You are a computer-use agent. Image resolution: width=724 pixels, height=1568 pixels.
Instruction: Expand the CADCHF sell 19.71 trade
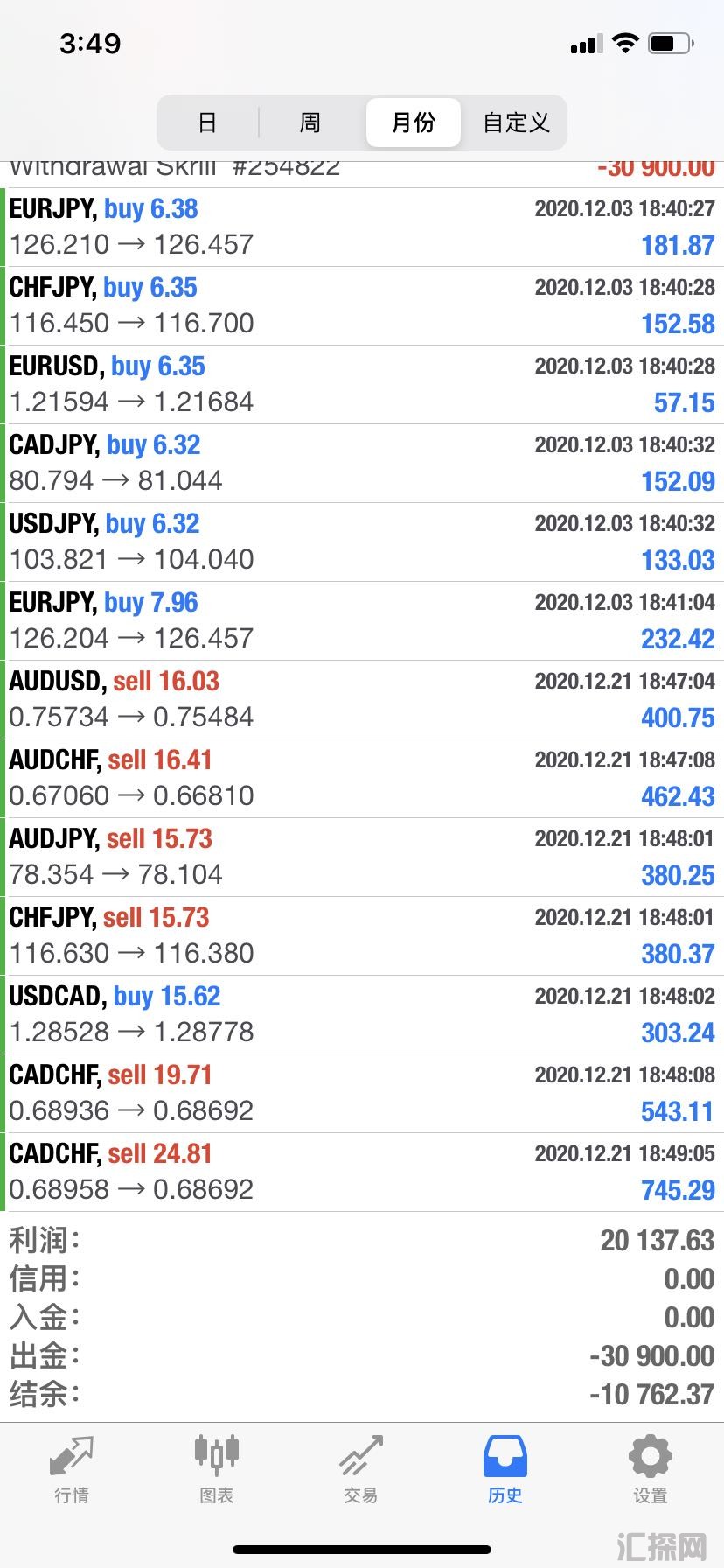(x=362, y=1093)
